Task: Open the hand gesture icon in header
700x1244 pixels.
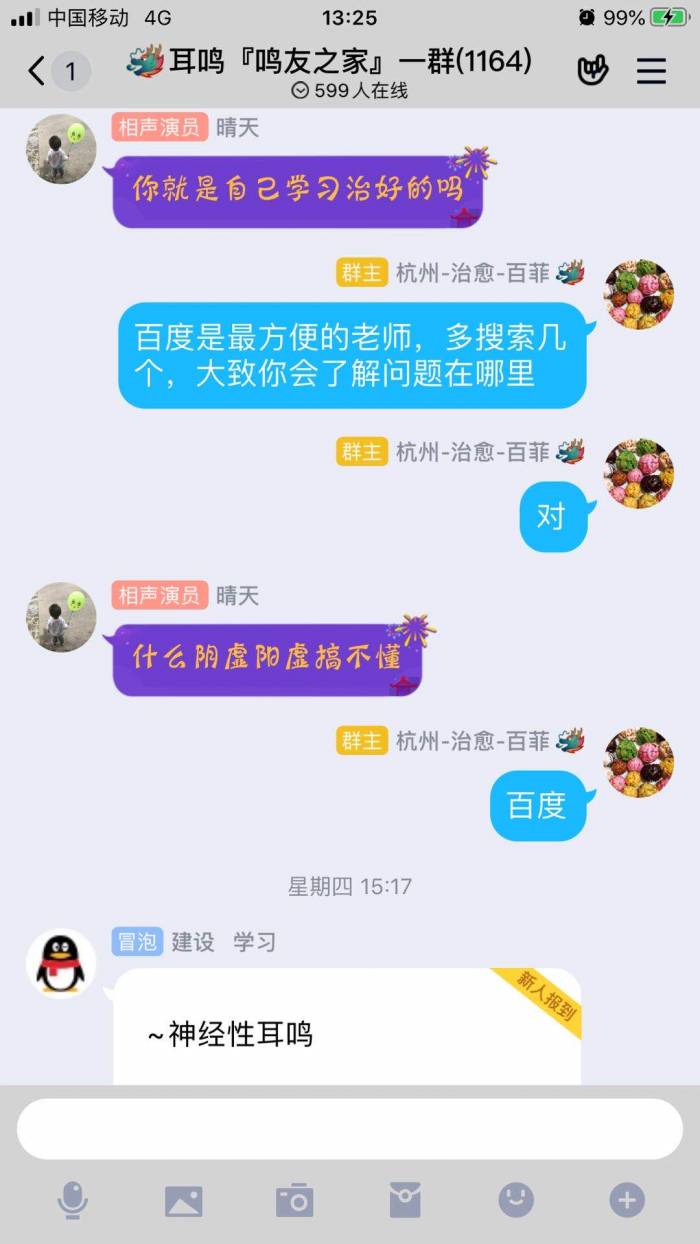Action: click(x=593, y=71)
